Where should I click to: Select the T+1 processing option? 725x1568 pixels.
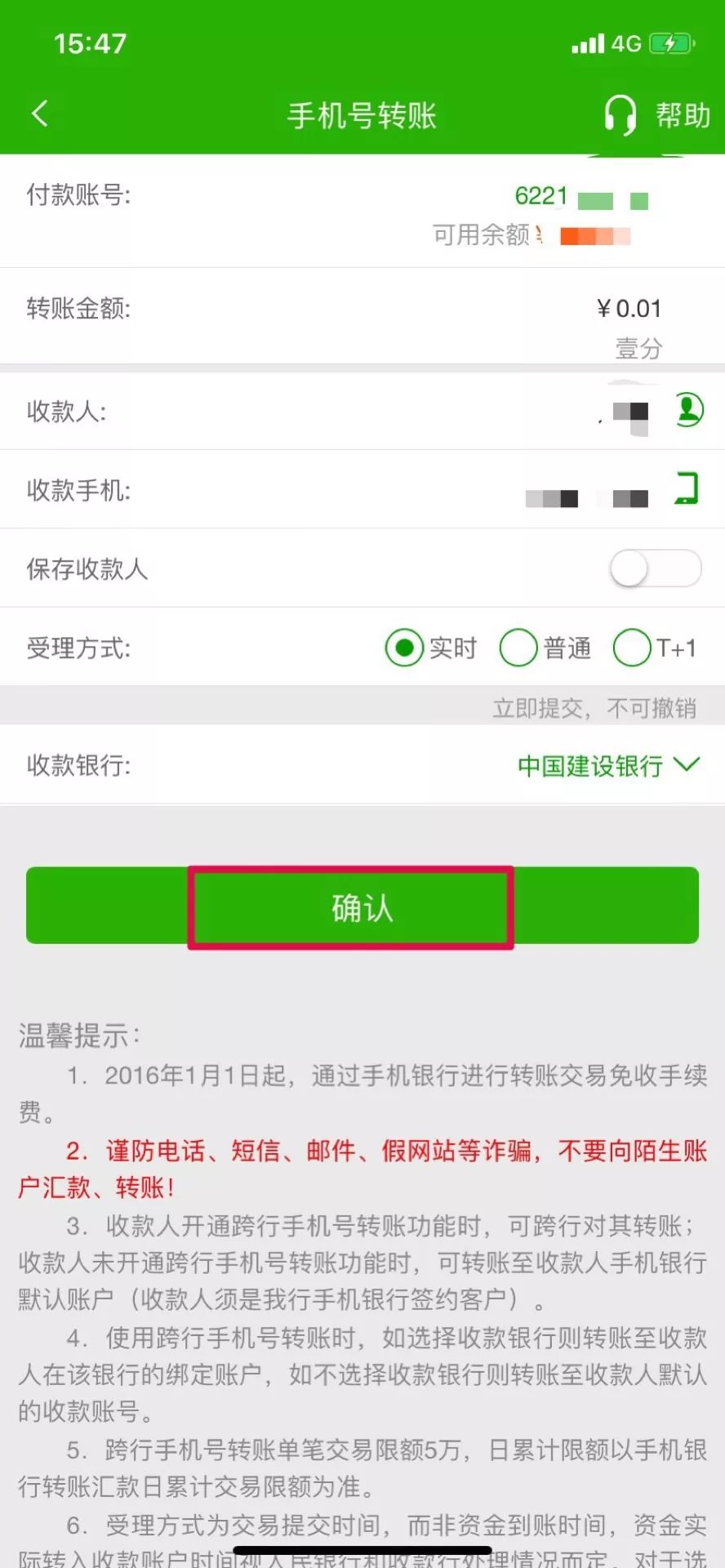(x=633, y=648)
